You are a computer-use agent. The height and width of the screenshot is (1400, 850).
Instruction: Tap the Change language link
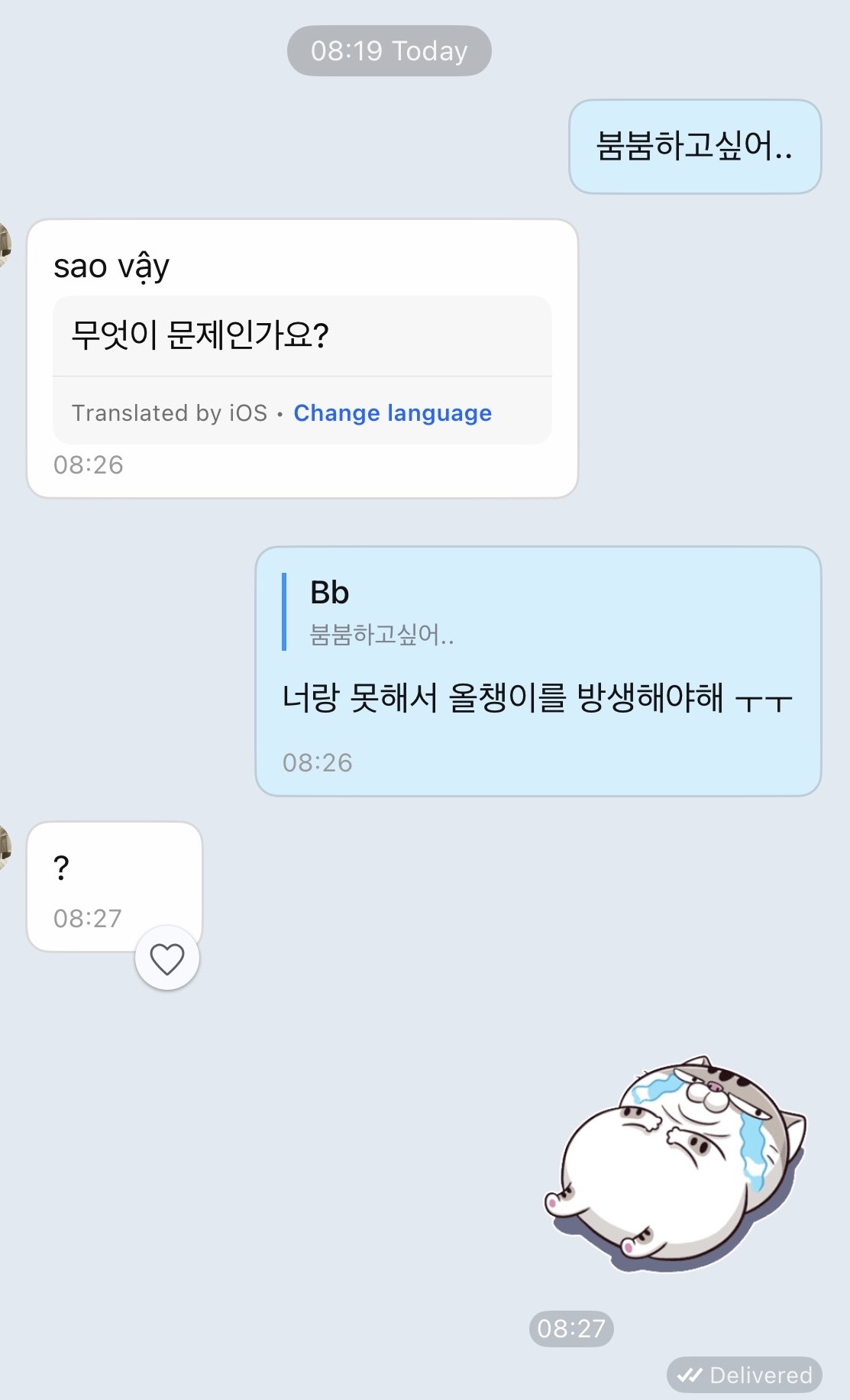pyautogui.click(x=393, y=413)
